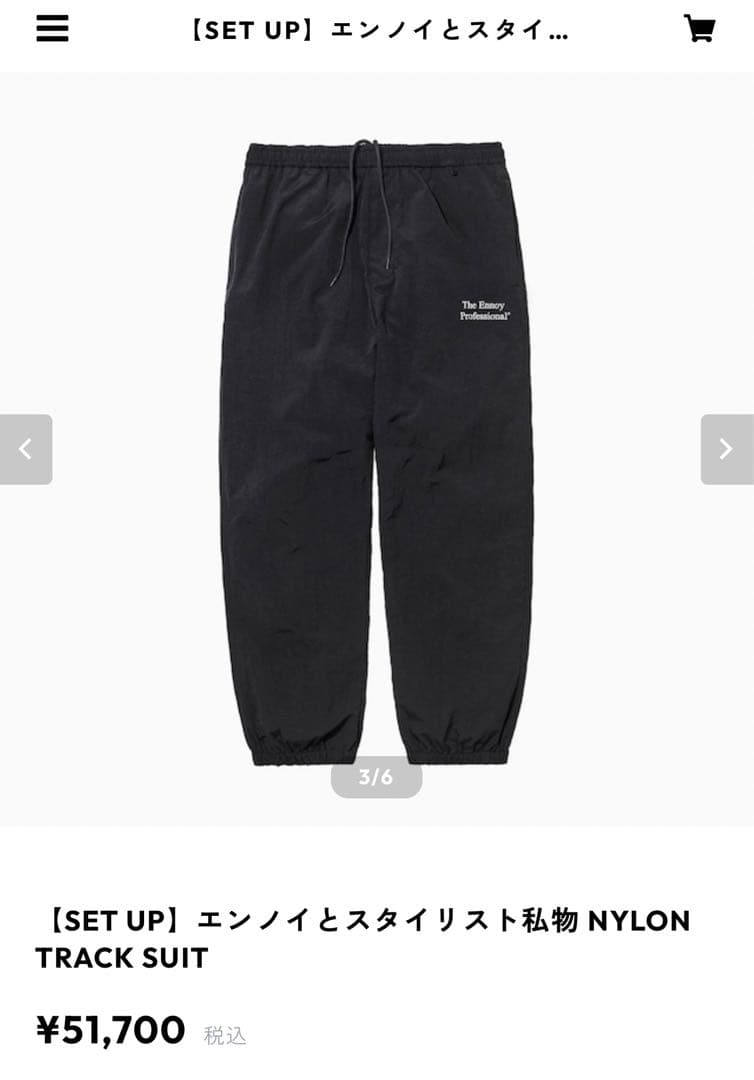The width and height of the screenshot is (754, 1080).
Task: Click the left chevron to see previous photo
Action: point(27,447)
